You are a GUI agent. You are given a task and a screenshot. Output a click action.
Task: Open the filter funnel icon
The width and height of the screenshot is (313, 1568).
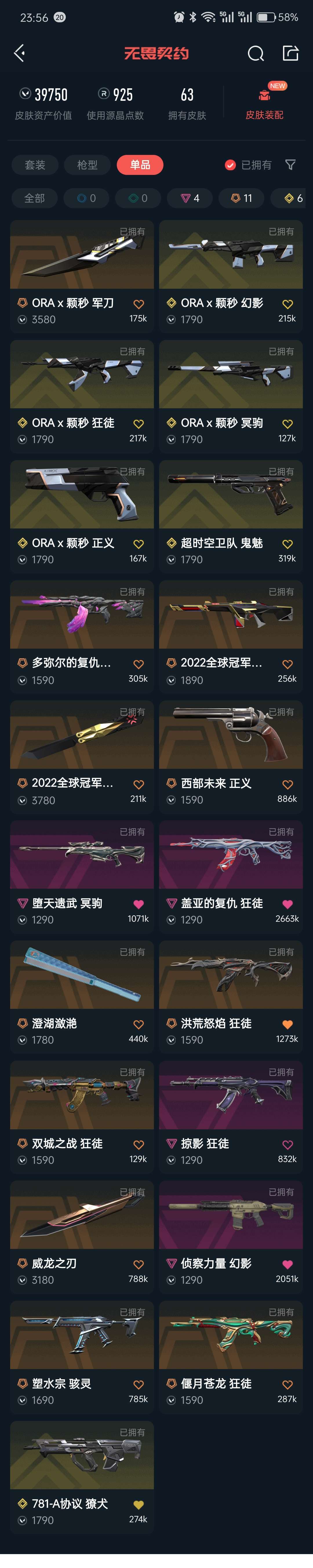290,165
